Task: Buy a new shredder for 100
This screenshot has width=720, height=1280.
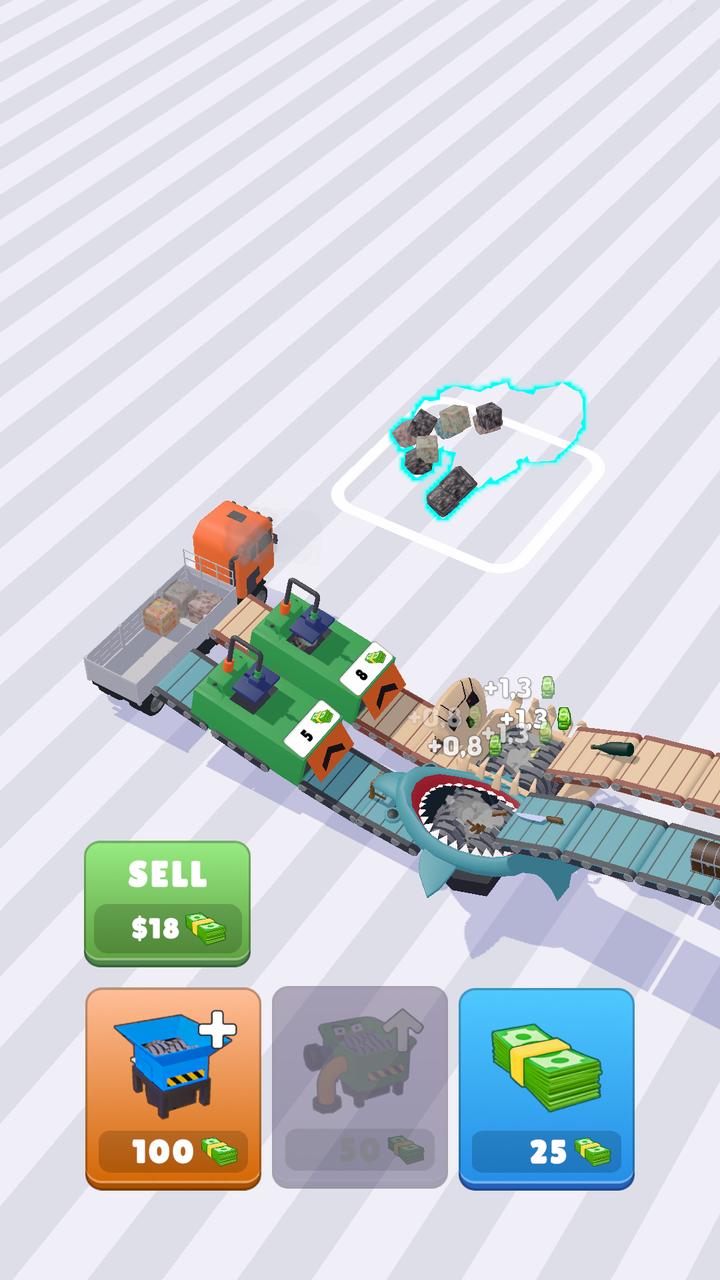Action: click(173, 1087)
